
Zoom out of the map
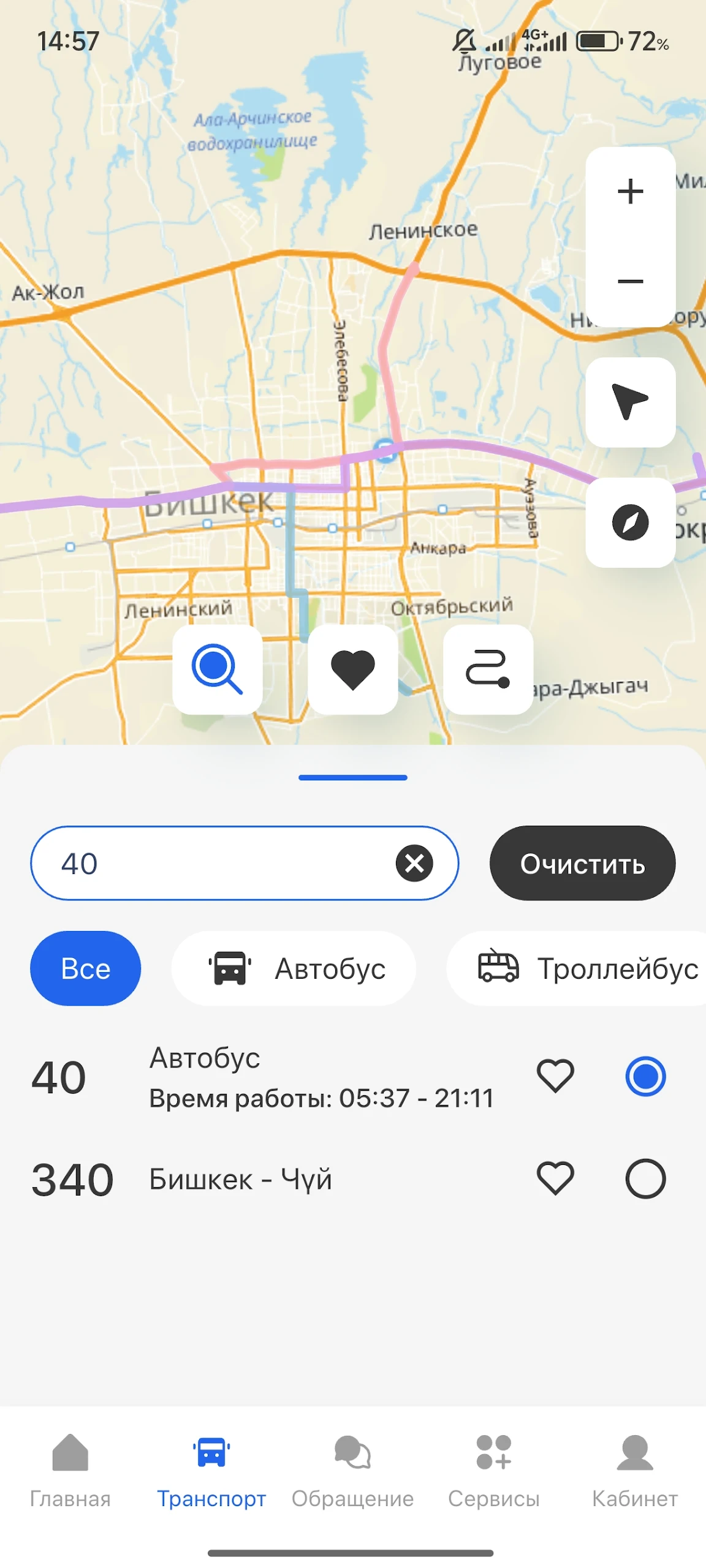click(x=630, y=282)
